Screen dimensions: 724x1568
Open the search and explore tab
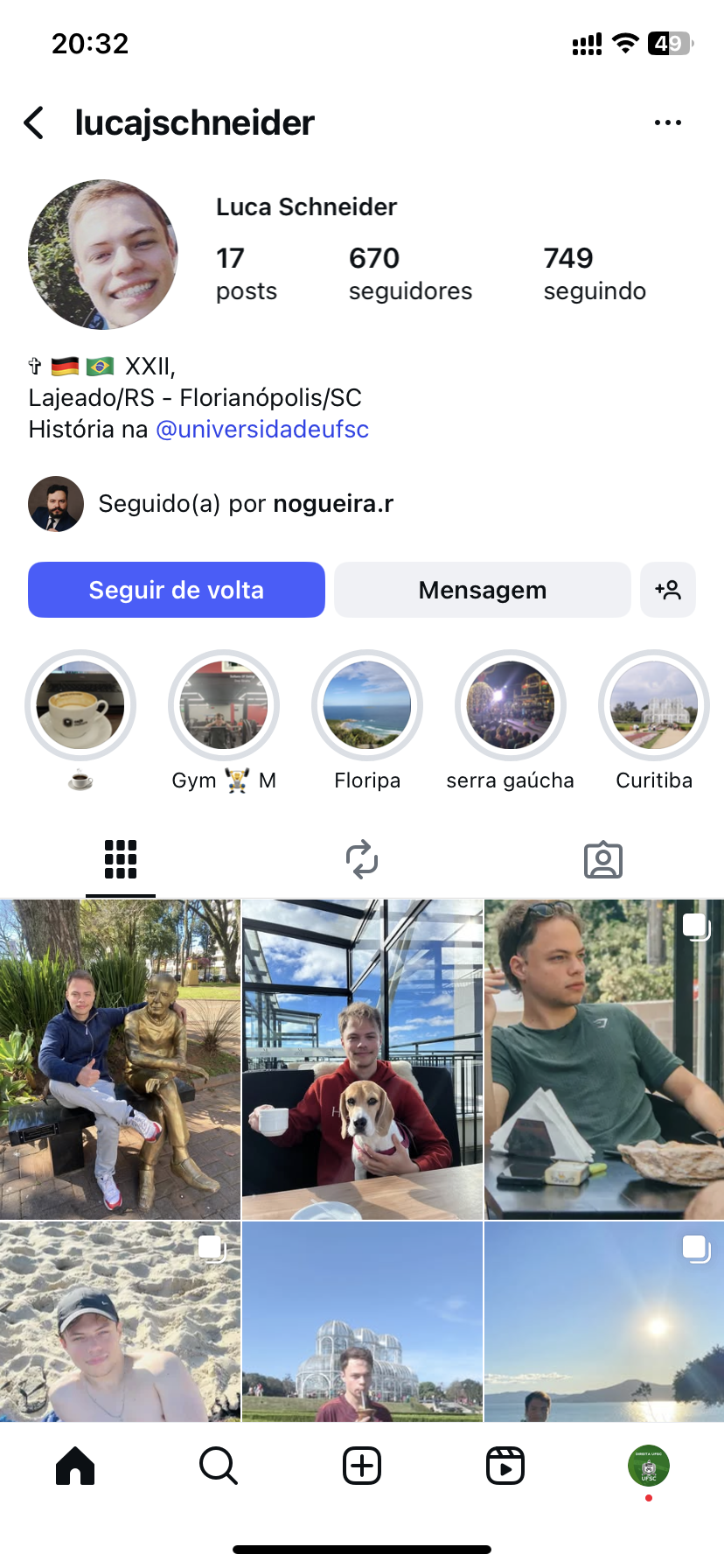click(x=219, y=1466)
